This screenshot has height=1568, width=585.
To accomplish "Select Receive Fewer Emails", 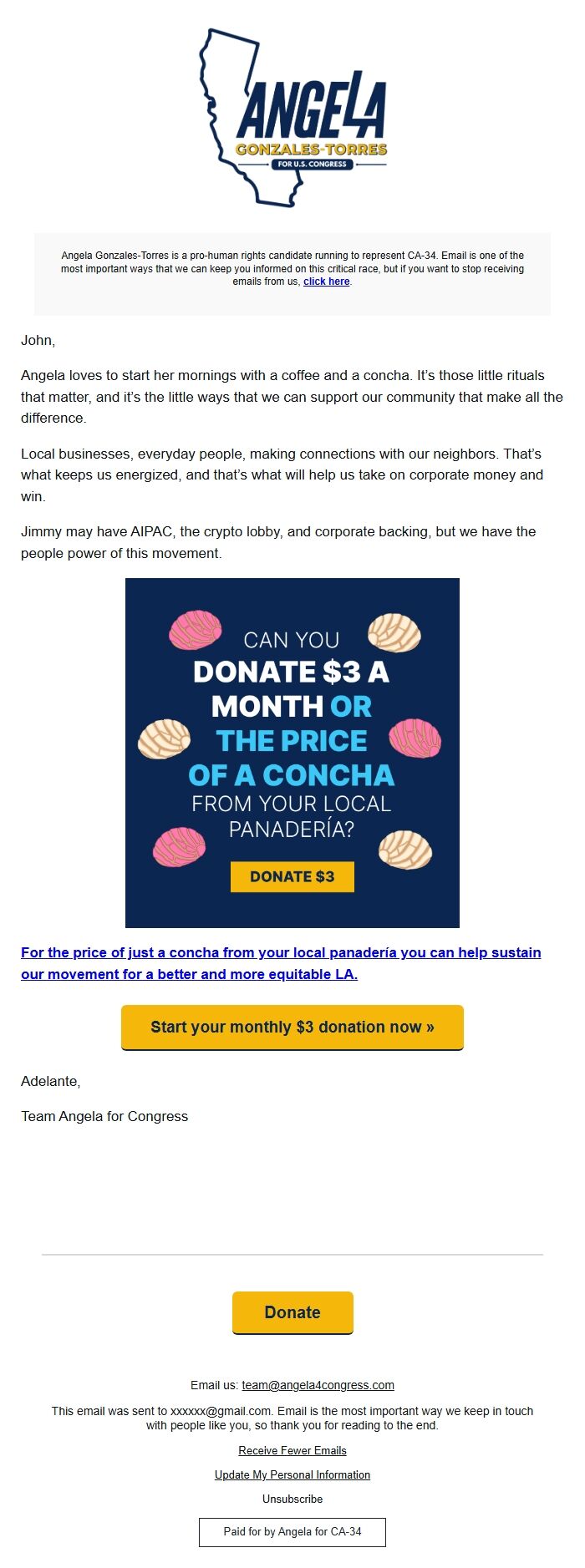I will click(292, 1451).
